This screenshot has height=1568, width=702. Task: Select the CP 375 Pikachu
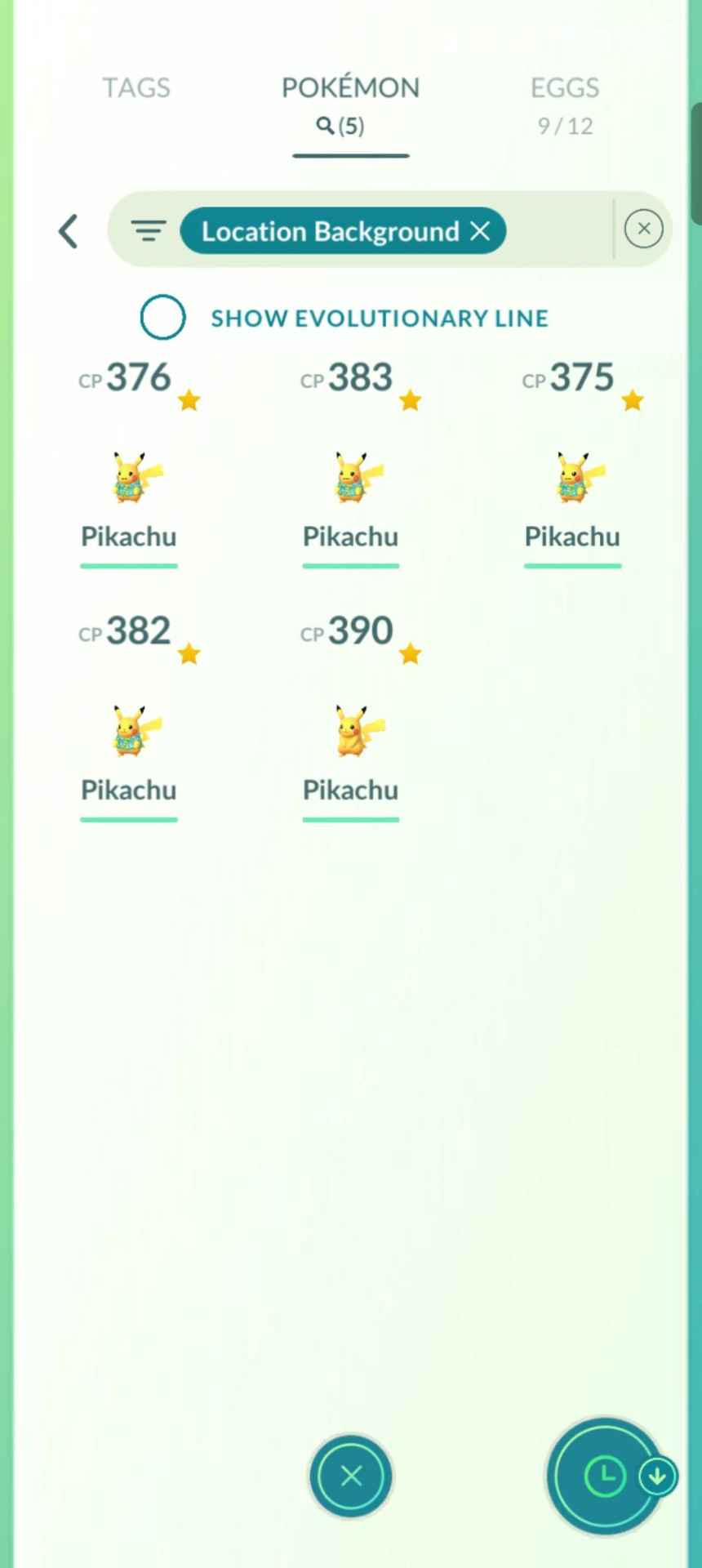(573, 478)
